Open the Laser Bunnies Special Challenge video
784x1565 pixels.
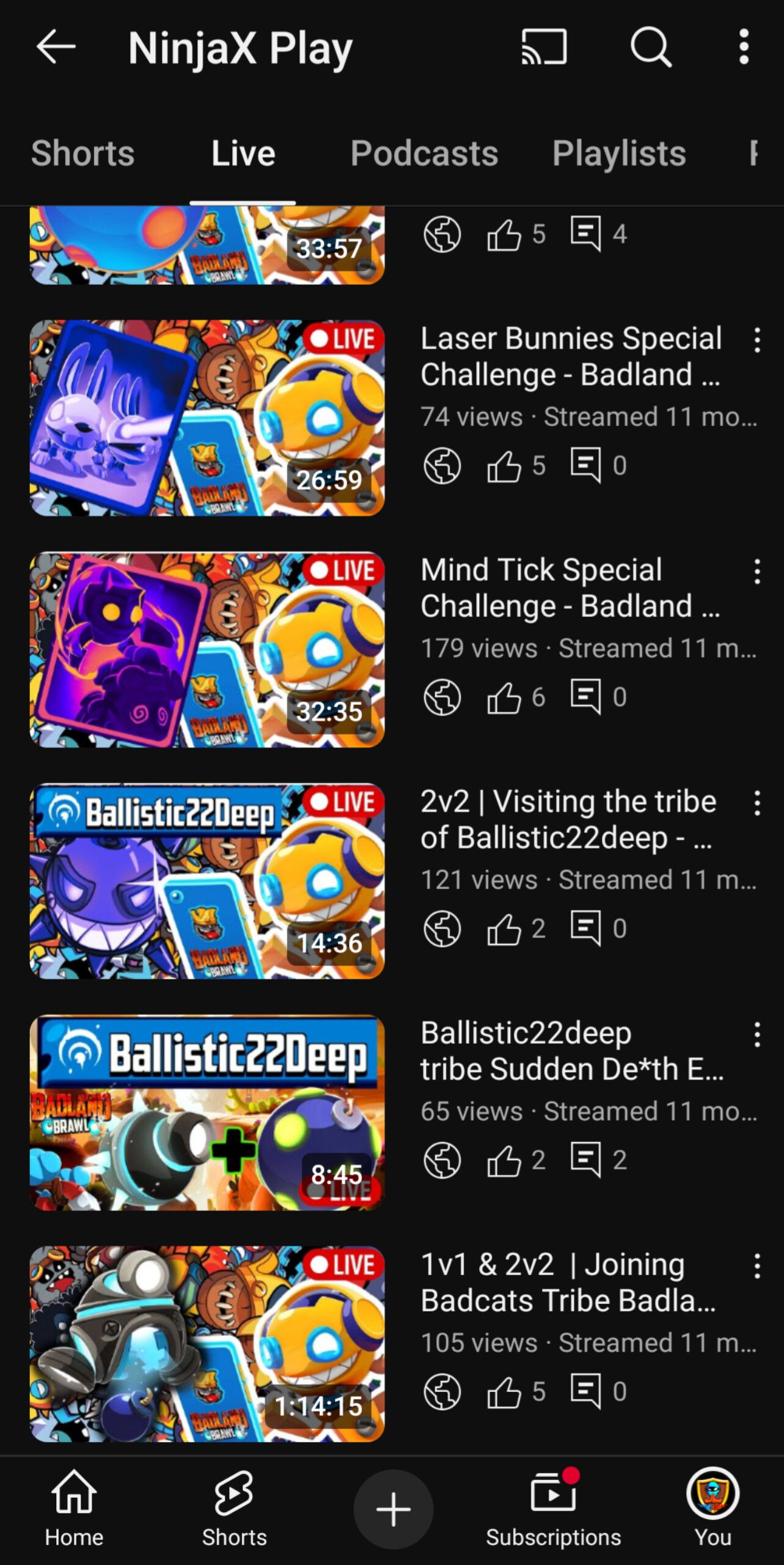pyautogui.click(x=207, y=418)
